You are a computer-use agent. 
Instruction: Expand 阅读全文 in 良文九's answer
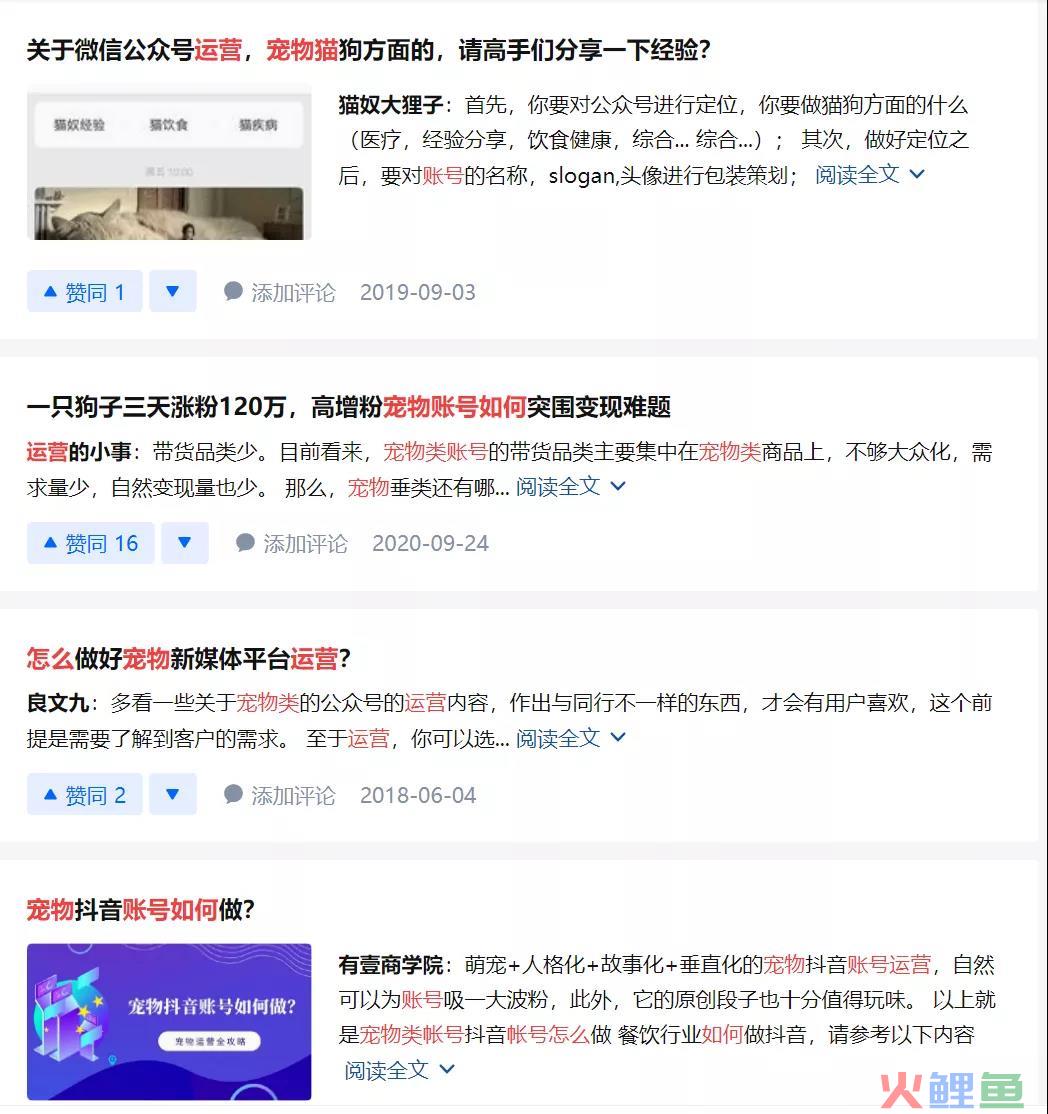point(570,739)
